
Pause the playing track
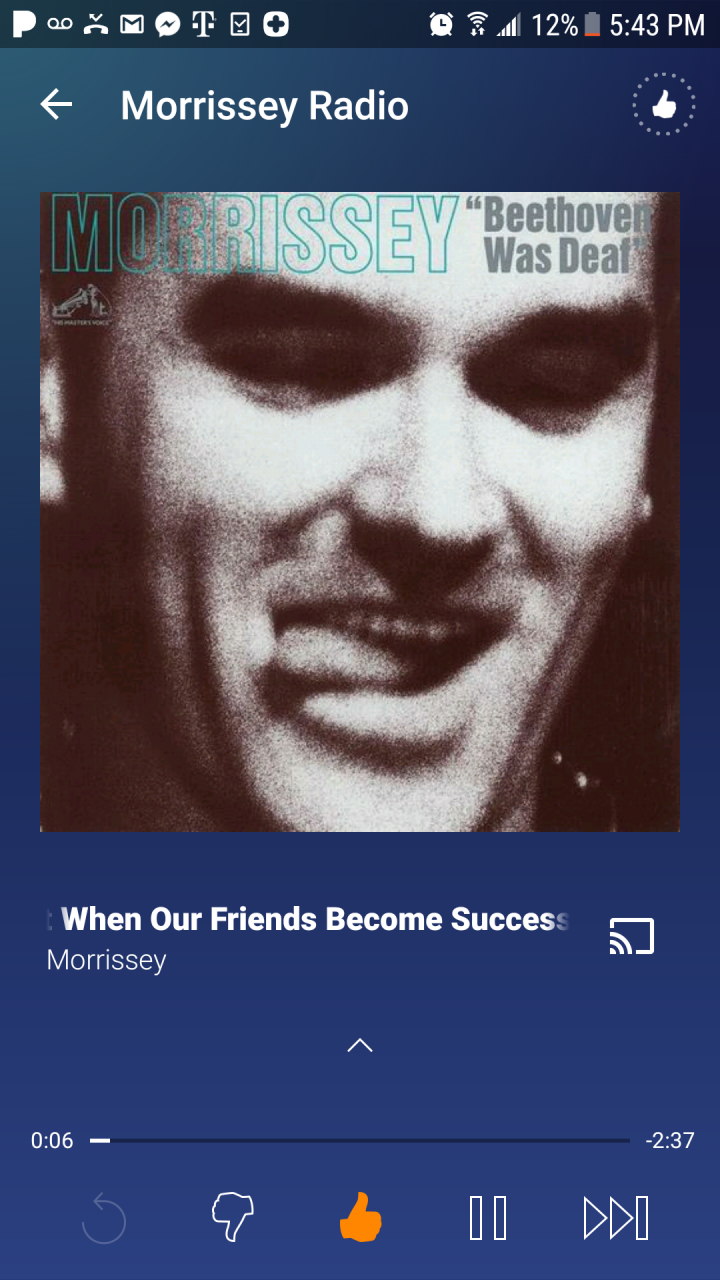point(488,1218)
